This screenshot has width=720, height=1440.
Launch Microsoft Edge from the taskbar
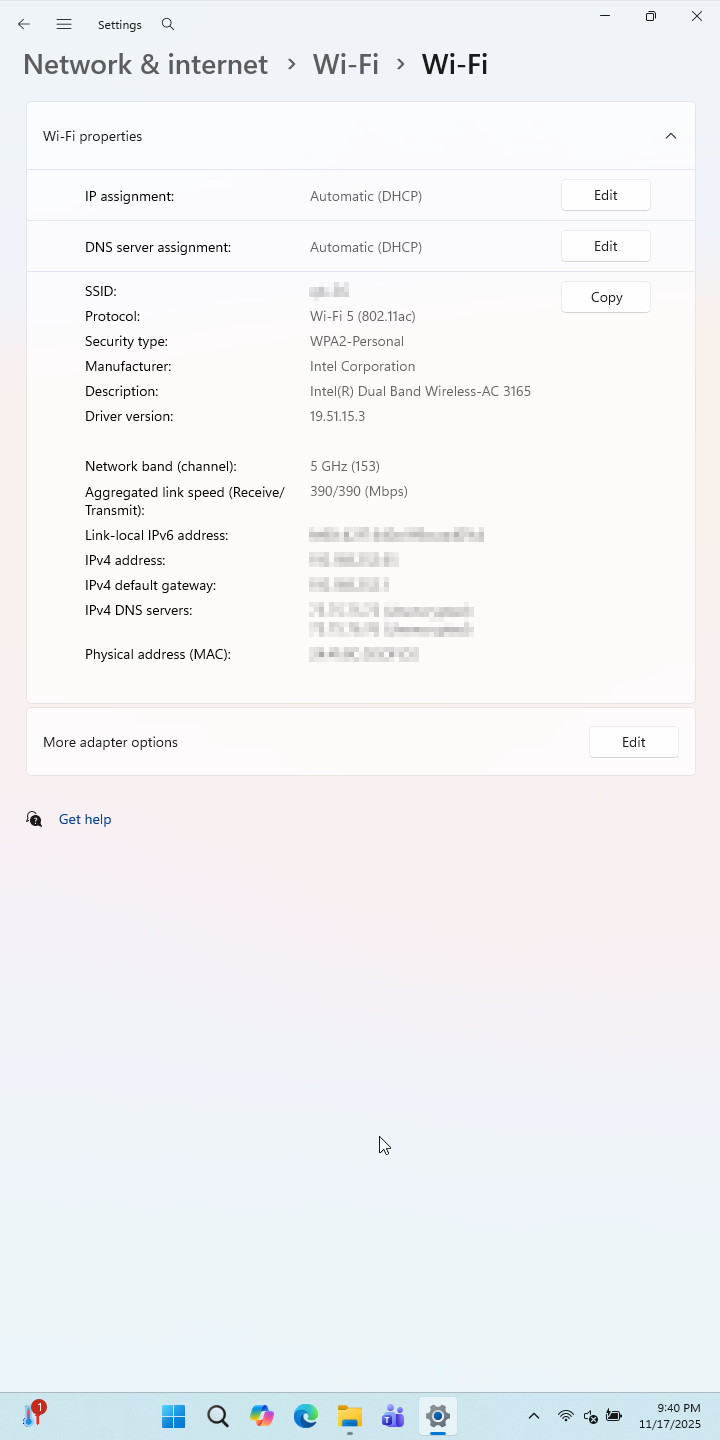[306, 1416]
